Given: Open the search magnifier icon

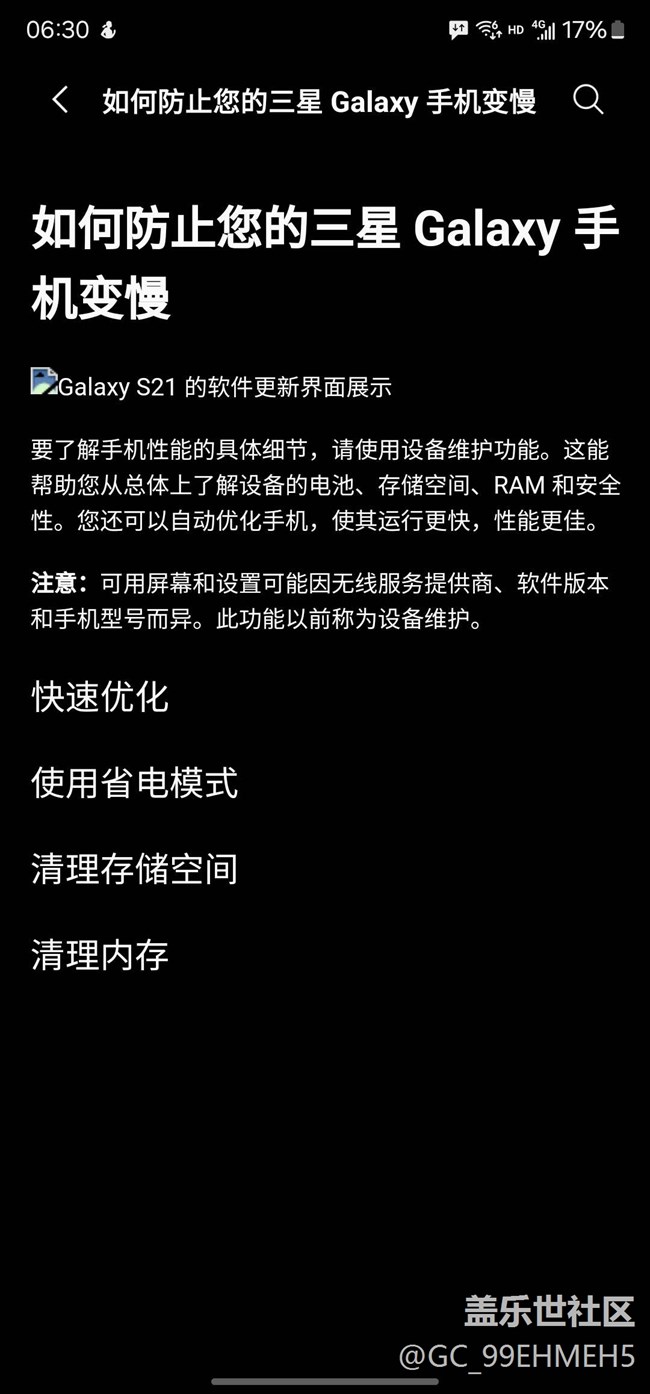Looking at the screenshot, I should [x=588, y=100].
